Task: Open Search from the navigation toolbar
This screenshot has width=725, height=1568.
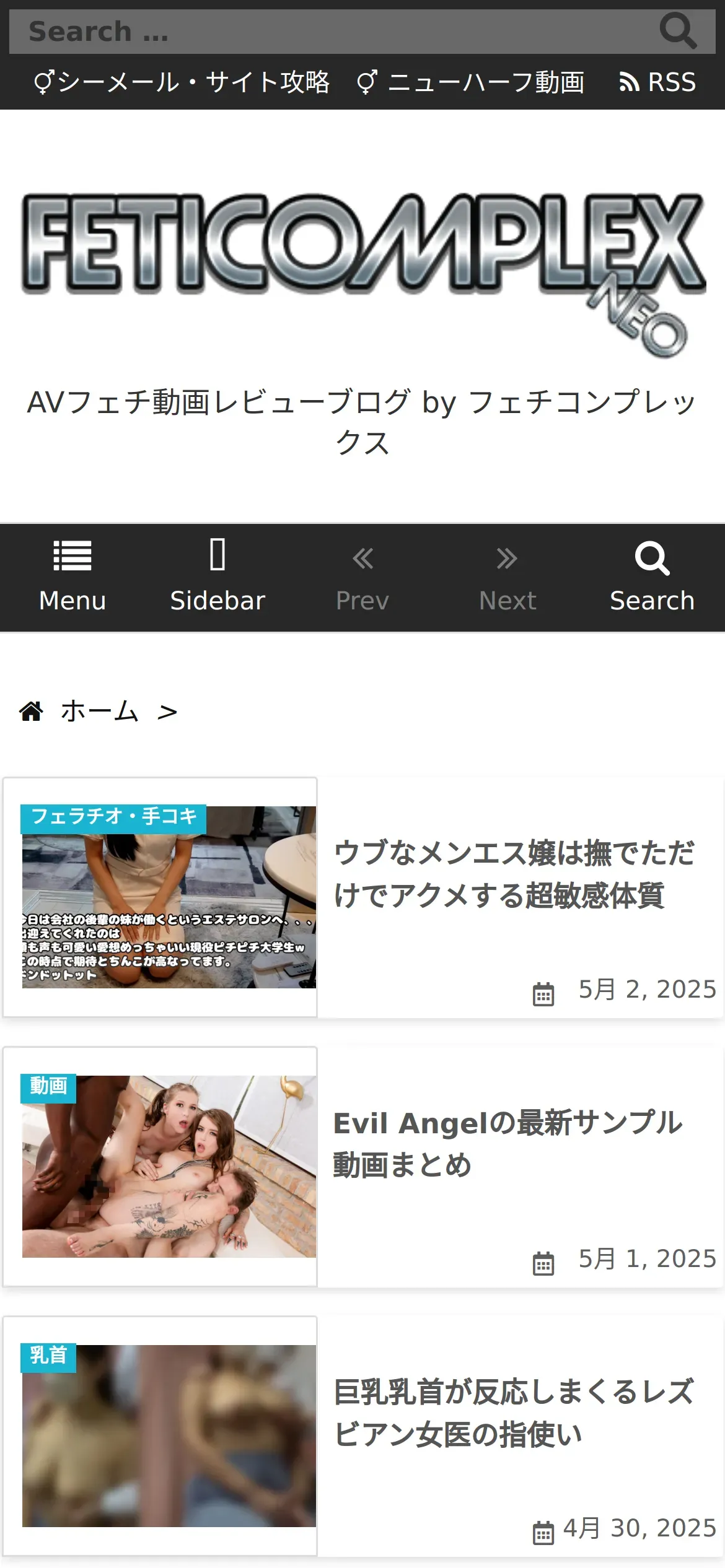Action: tap(652, 577)
